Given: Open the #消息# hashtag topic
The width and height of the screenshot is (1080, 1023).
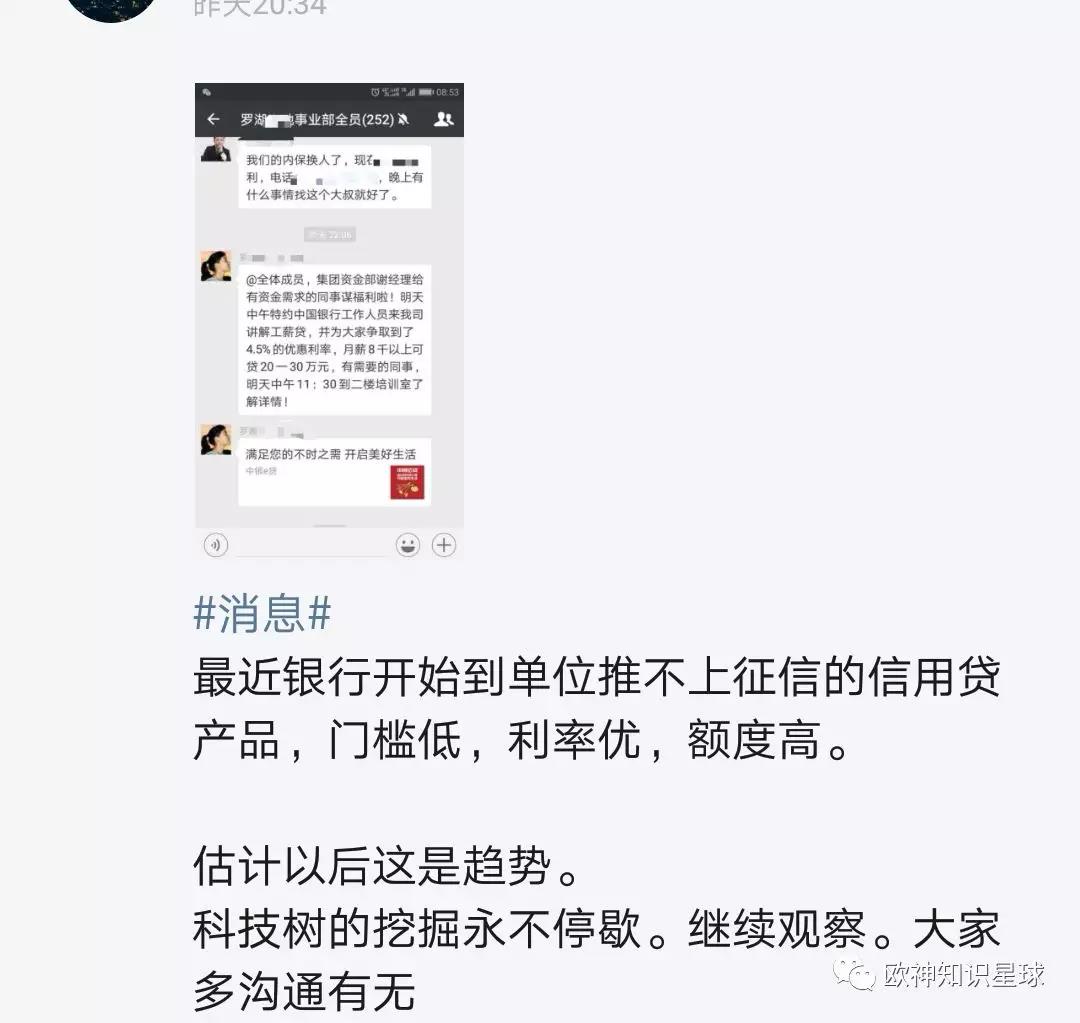Looking at the screenshot, I should click(262, 615).
